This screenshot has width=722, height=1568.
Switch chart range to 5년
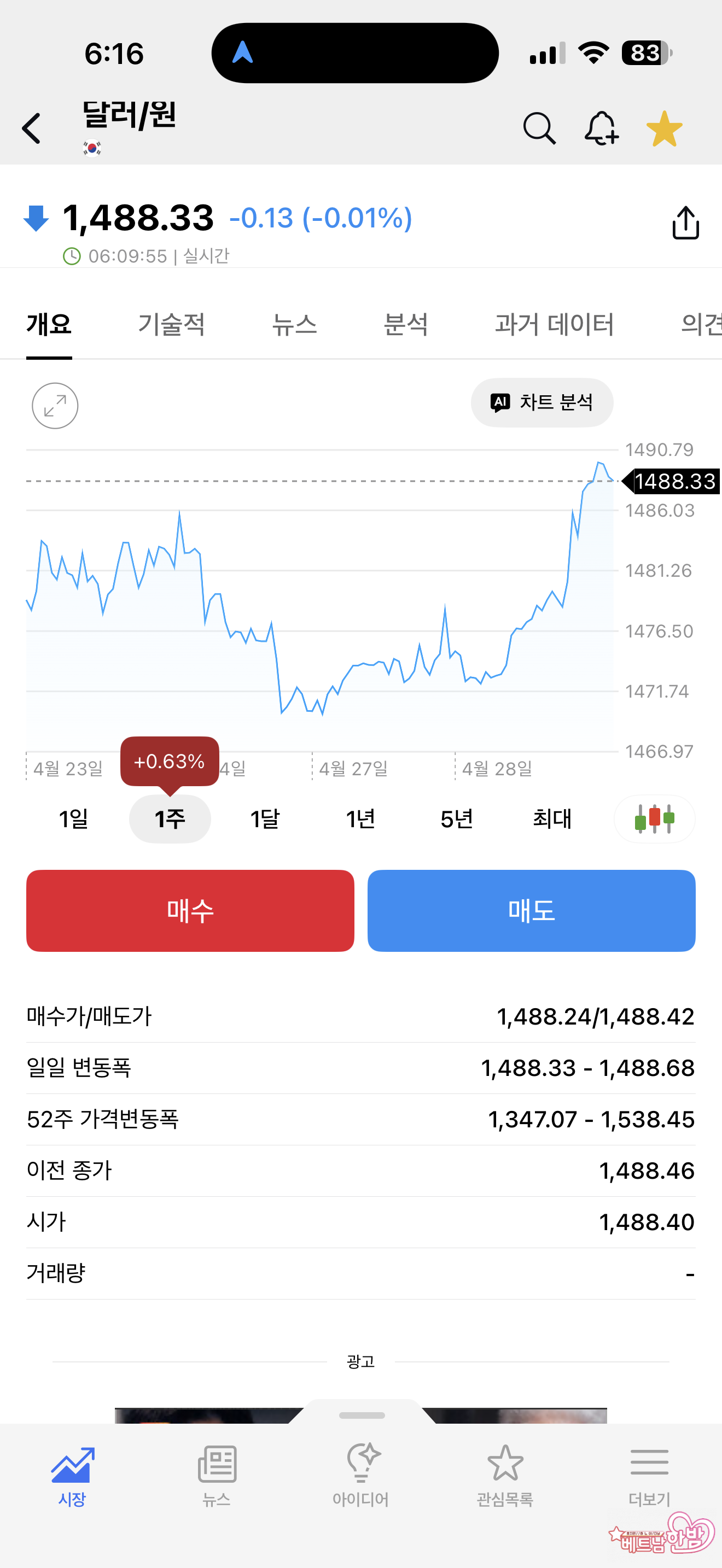(x=457, y=818)
